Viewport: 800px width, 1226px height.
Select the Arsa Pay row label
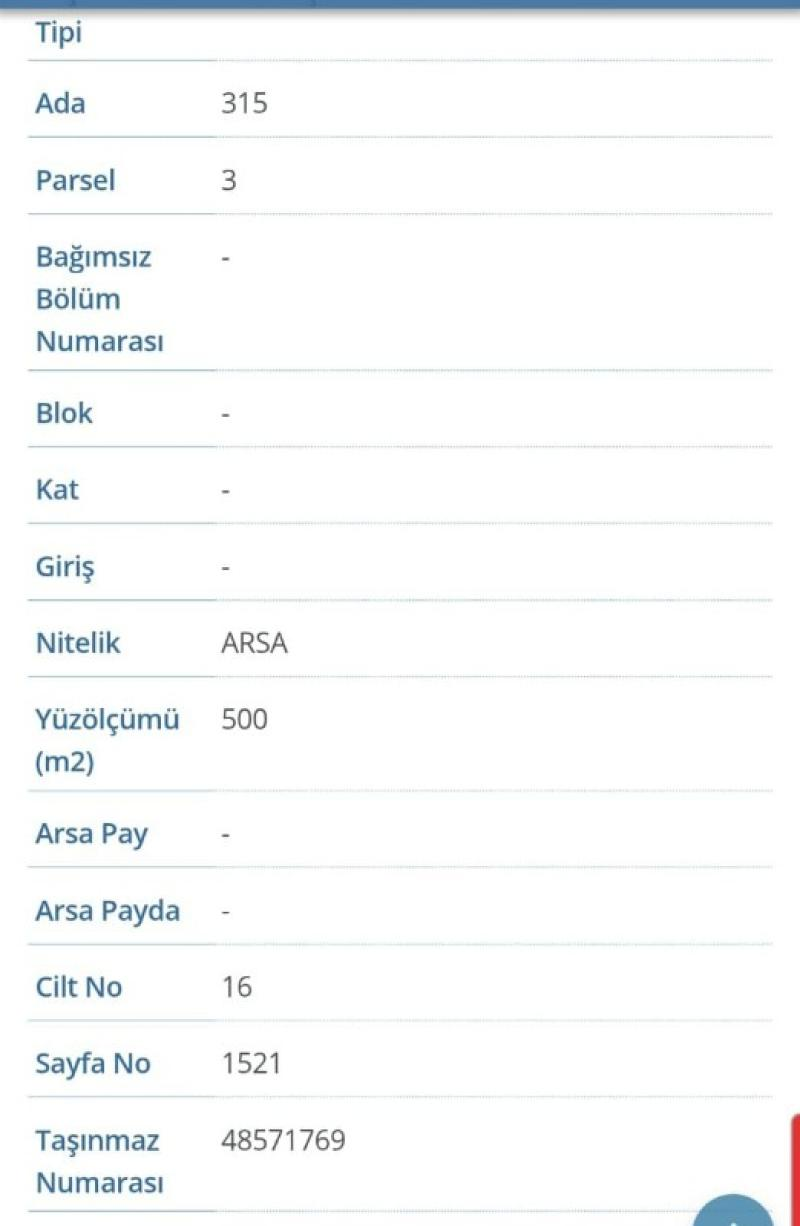[91, 833]
